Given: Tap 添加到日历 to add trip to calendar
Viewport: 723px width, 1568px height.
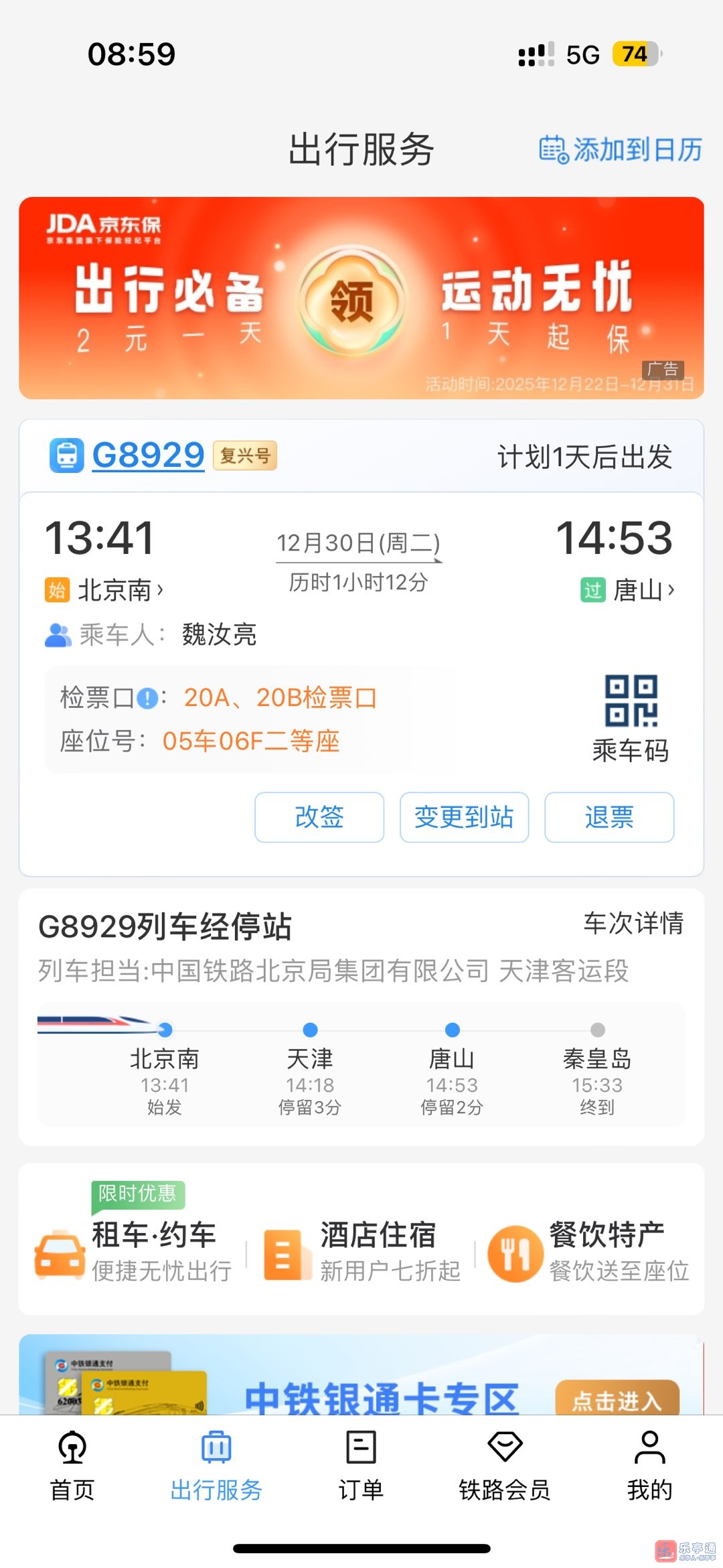Looking at the screenshot, I should click(621, 149).
